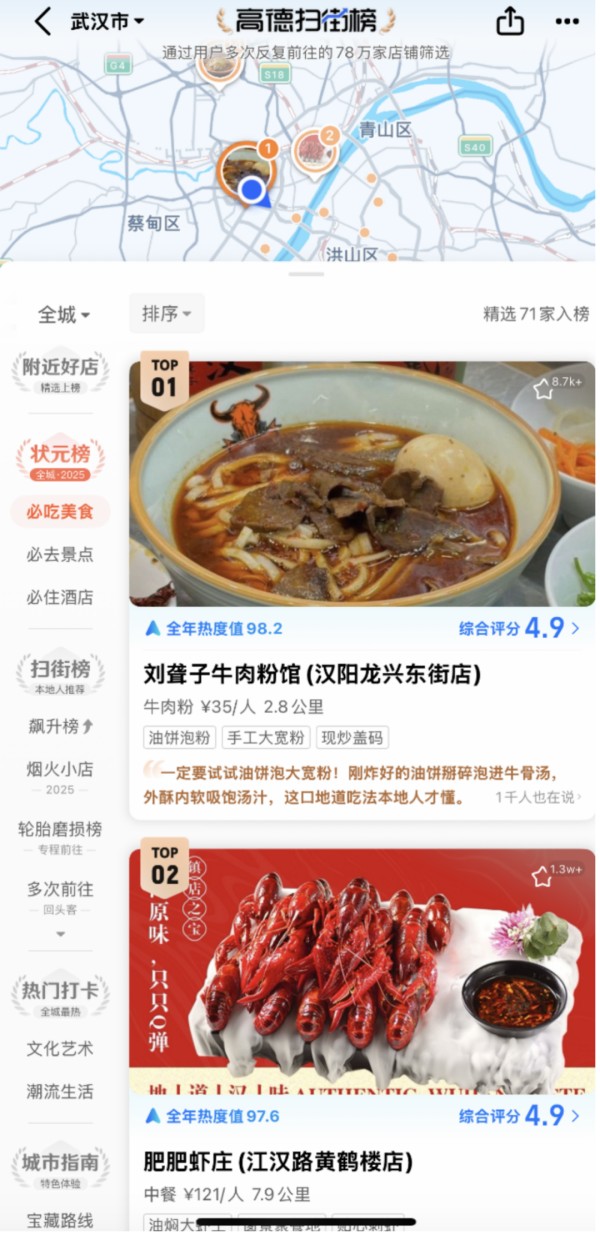This screenshot has width=600, height=1235.
Task: Show the 必住酒店 list
Action: (x=60, y=597)
